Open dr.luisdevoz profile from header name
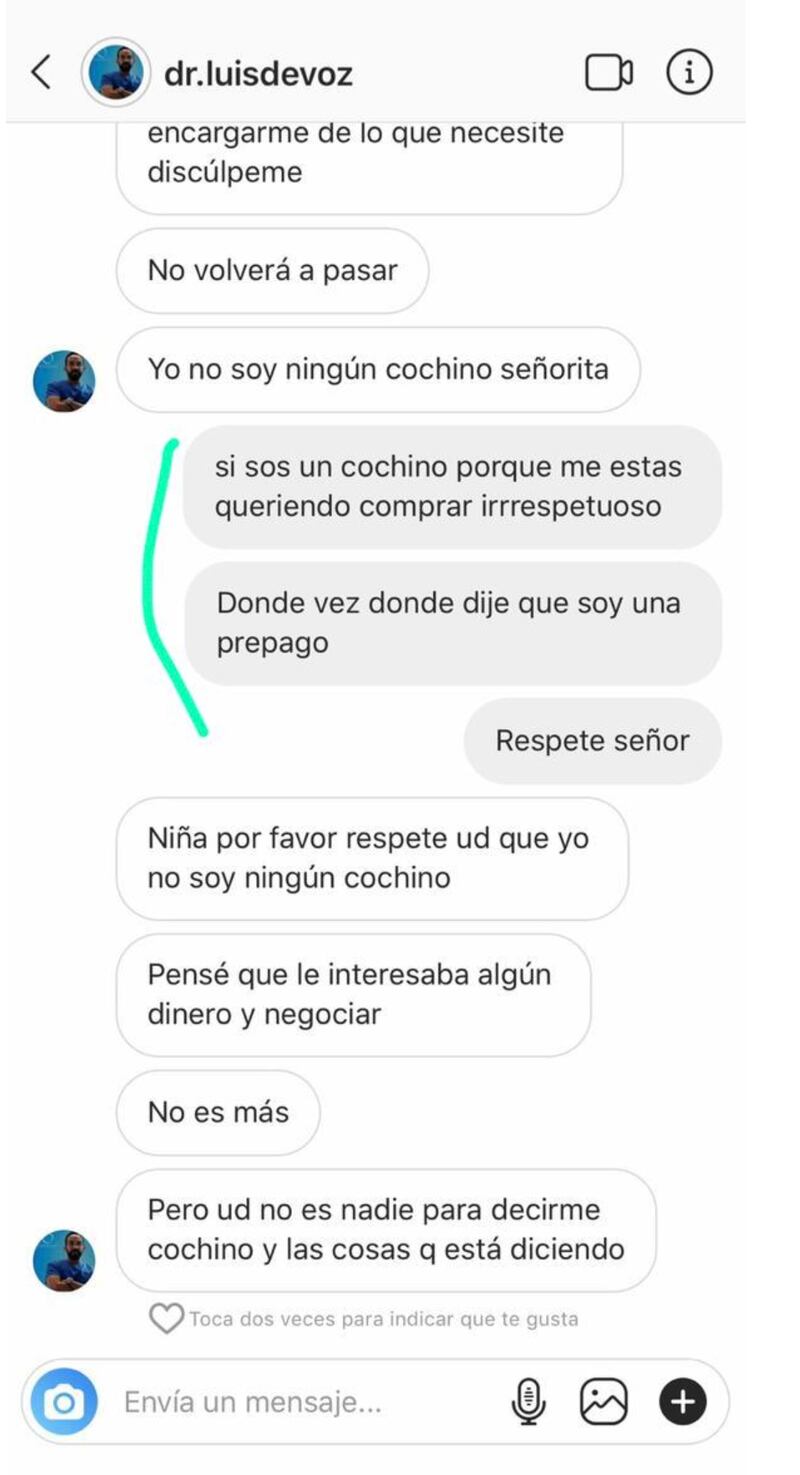Viewport: 800px width, 1475px height. point(258,74)
